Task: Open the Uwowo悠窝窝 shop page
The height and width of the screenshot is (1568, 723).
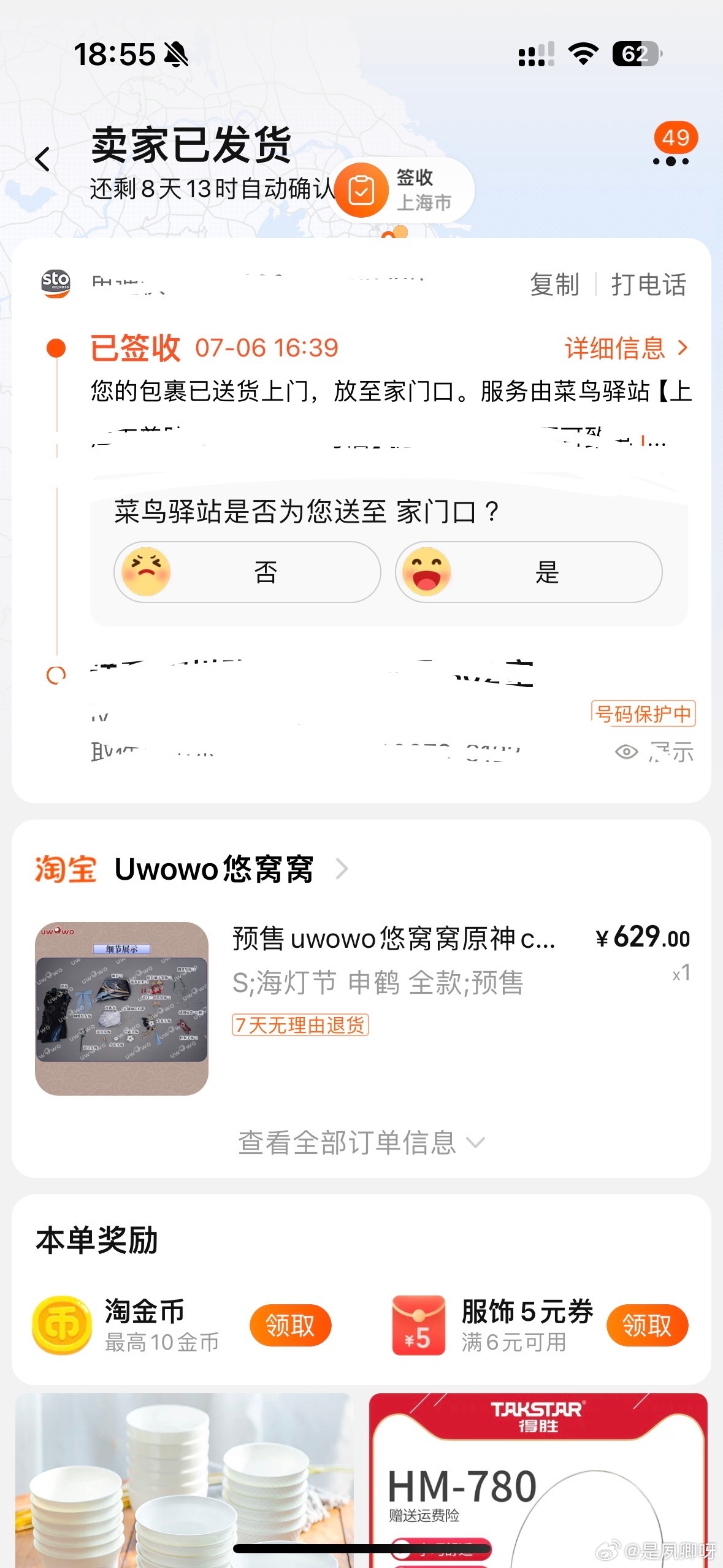Action: pyautogui.click(x=215, y=869)
